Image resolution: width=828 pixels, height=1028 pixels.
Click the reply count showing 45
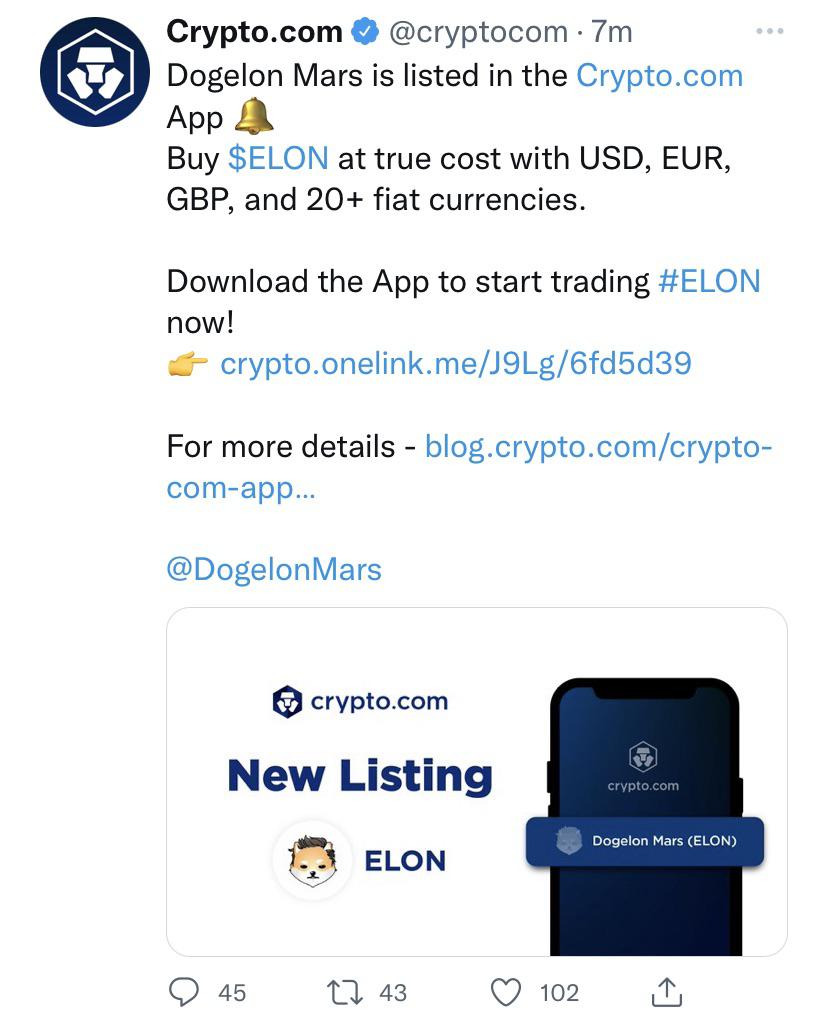[231, 992]
